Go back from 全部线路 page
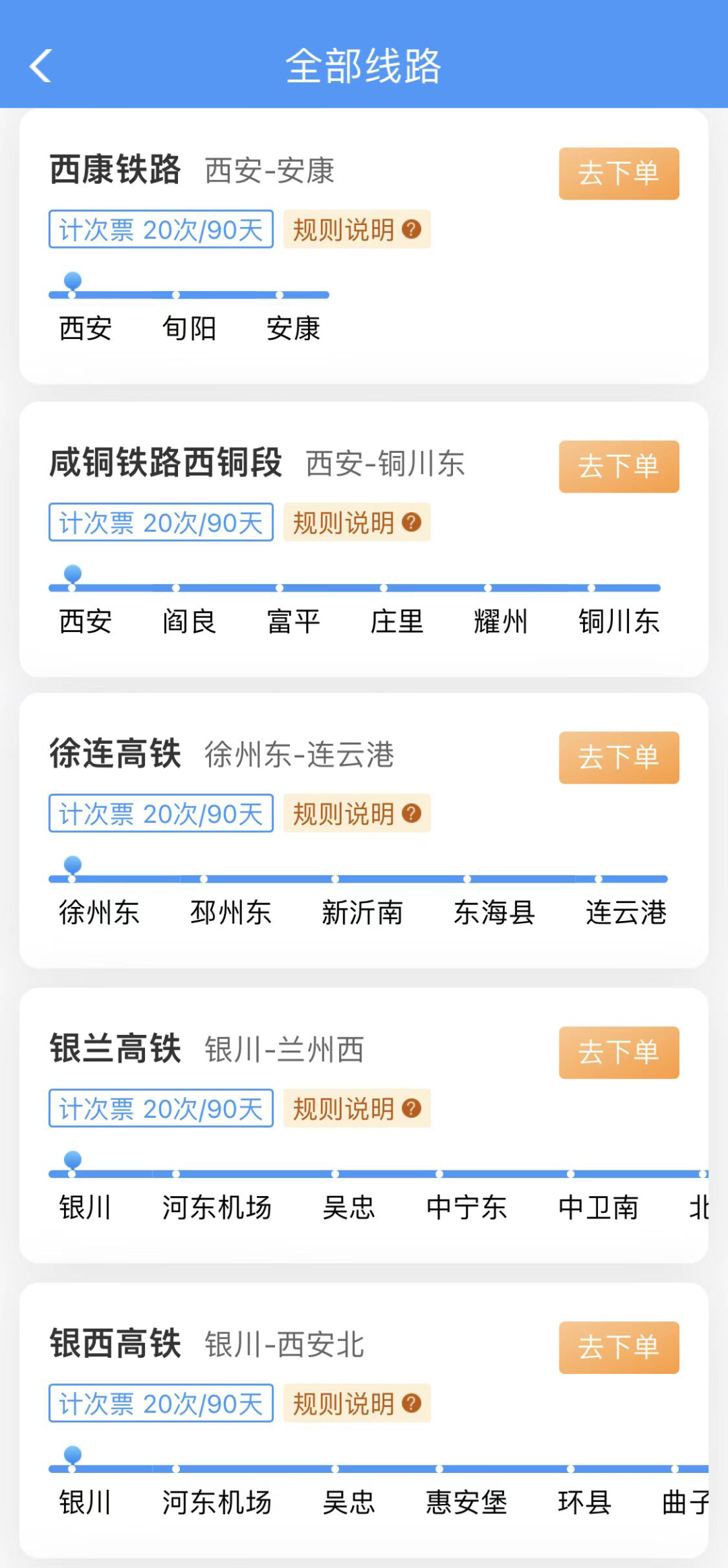This screenshot has width=728, height=1568. pos(41,66)
